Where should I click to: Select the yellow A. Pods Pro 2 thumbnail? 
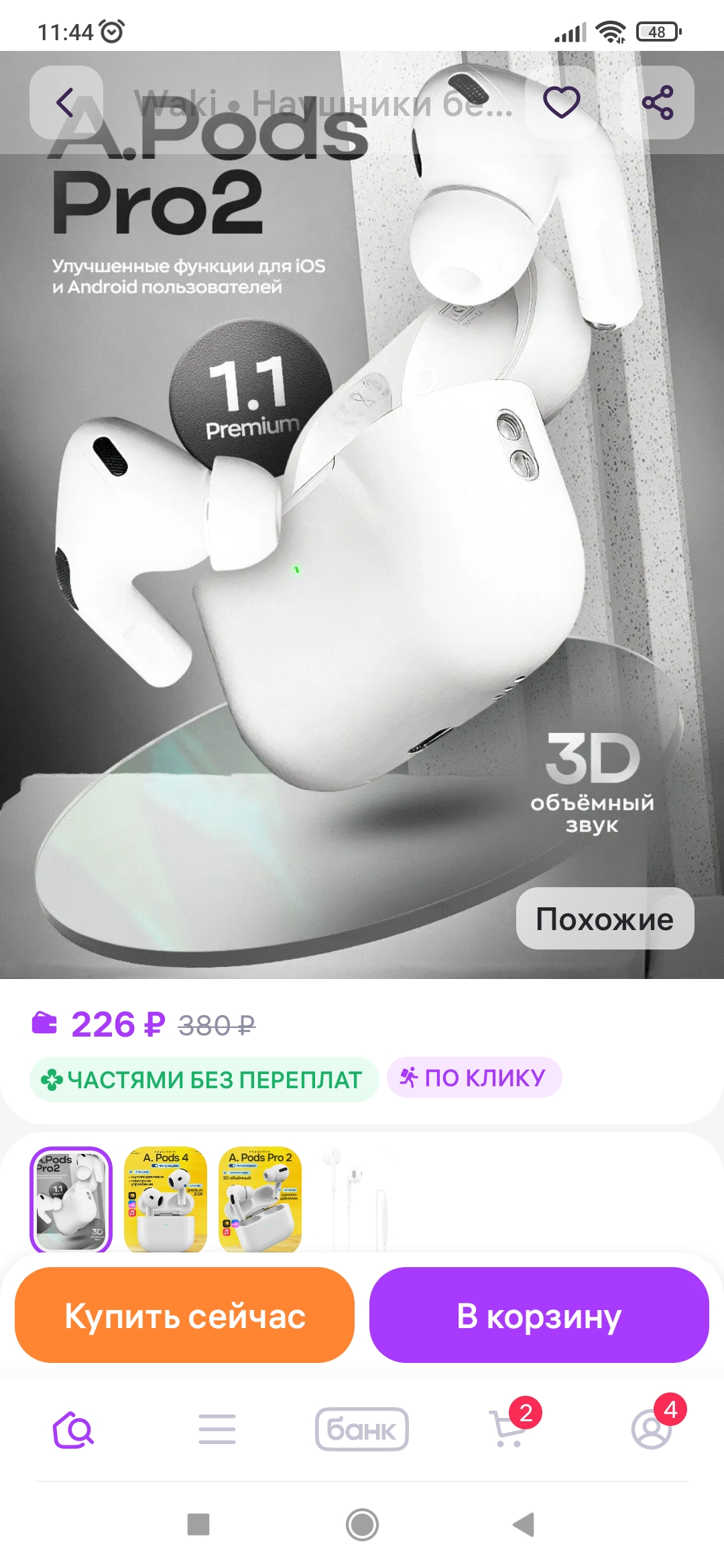(x=260, y=1199)
